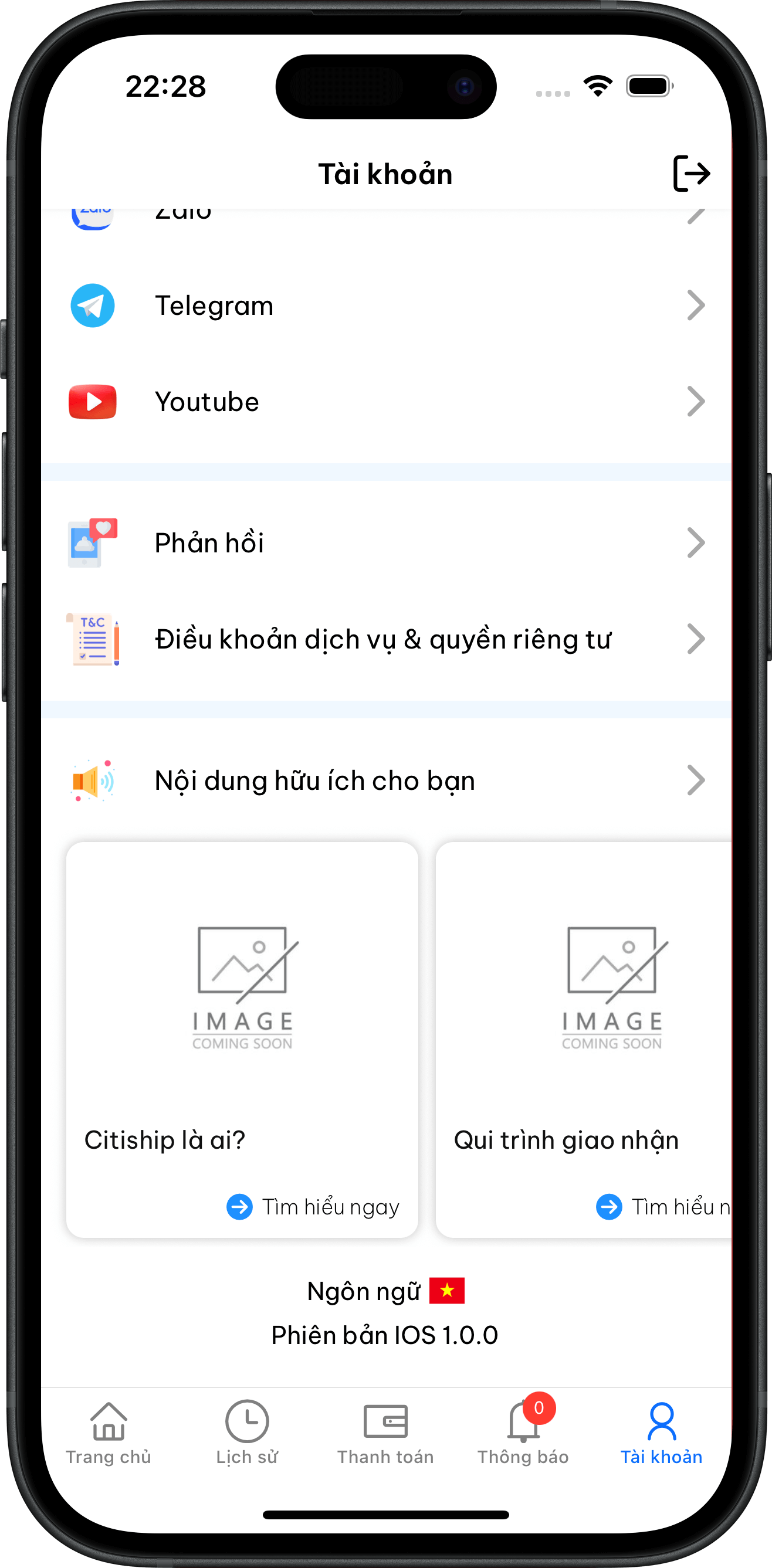Change language via Ngôn ngữ flag

coord(447,1291)
